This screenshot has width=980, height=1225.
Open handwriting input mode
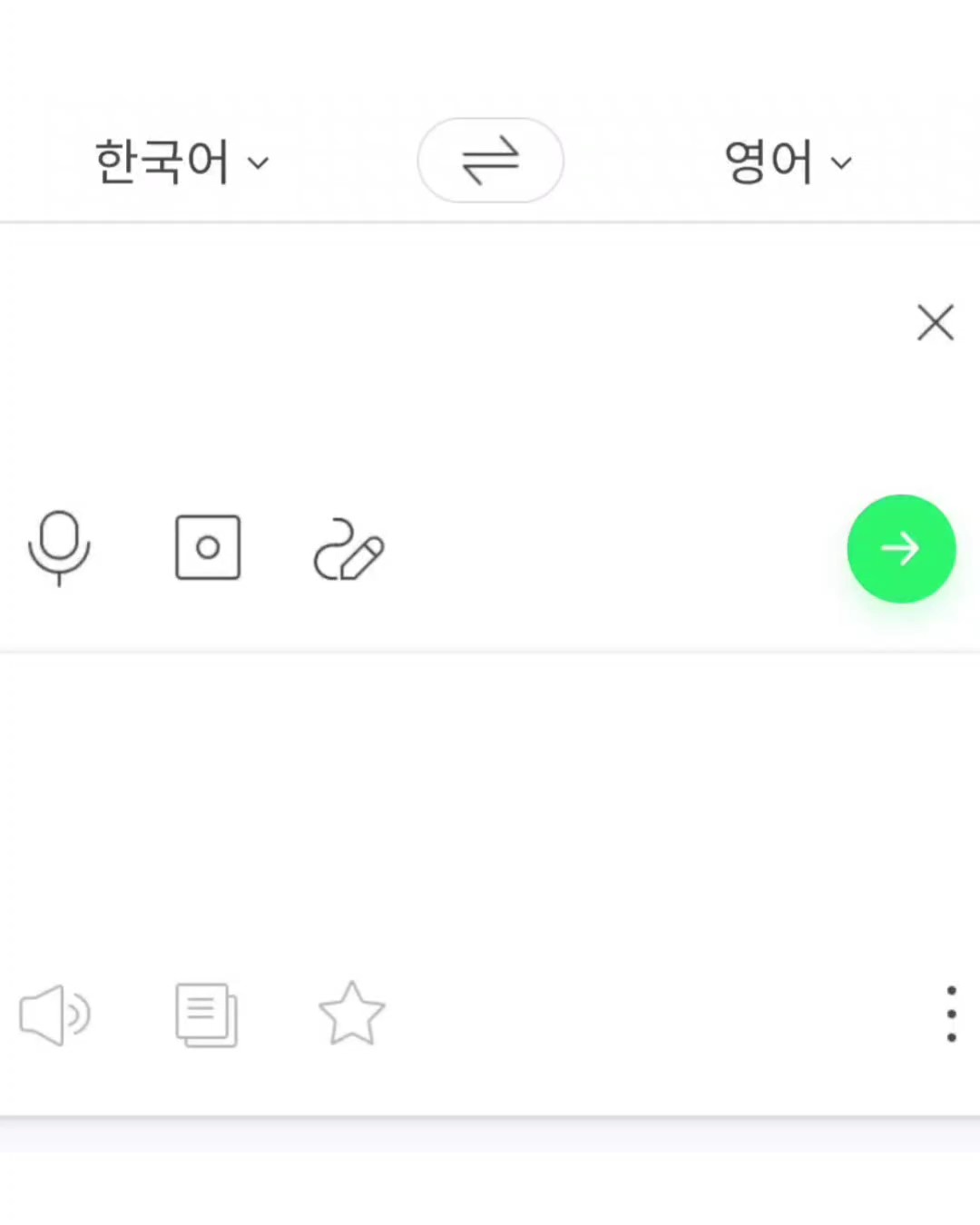348,549
